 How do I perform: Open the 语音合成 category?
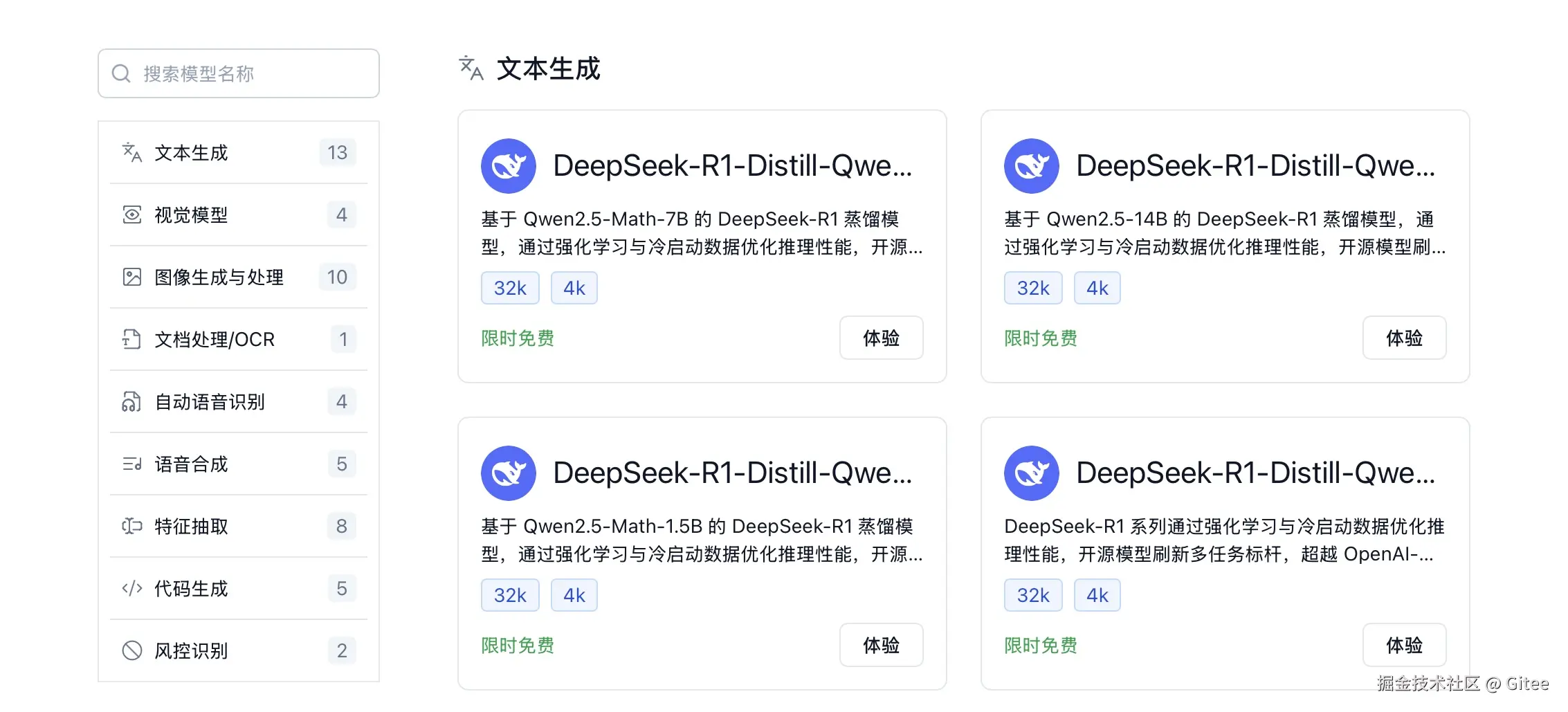tap(238, 464)
